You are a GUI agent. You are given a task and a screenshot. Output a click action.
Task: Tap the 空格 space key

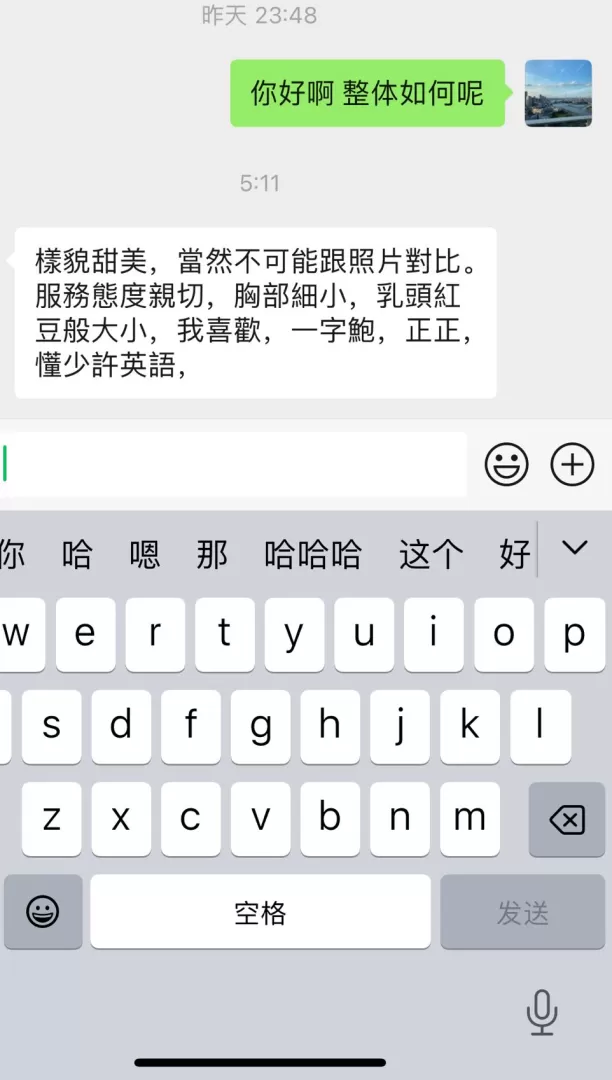pos(260,912)
